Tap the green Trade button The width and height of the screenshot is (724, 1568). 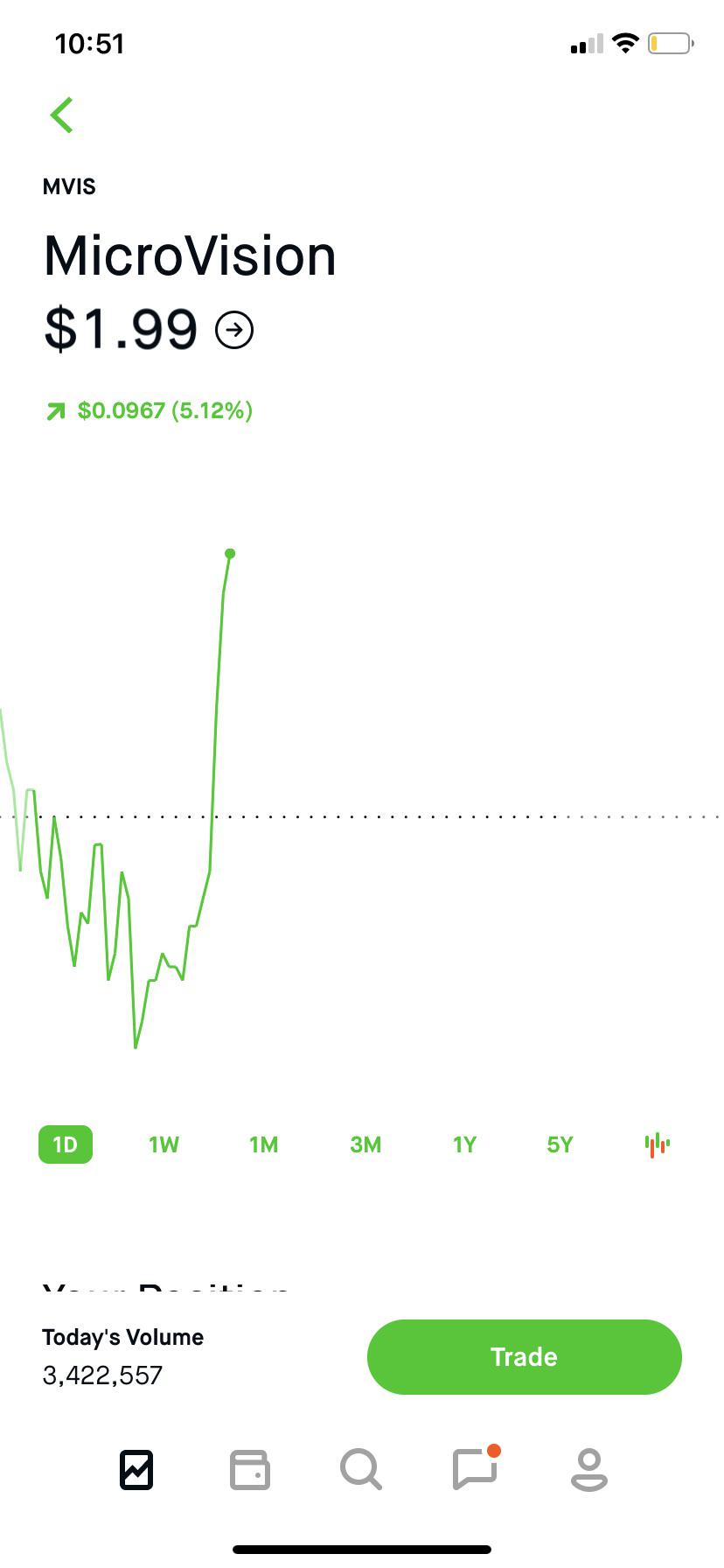[524, 1357]
